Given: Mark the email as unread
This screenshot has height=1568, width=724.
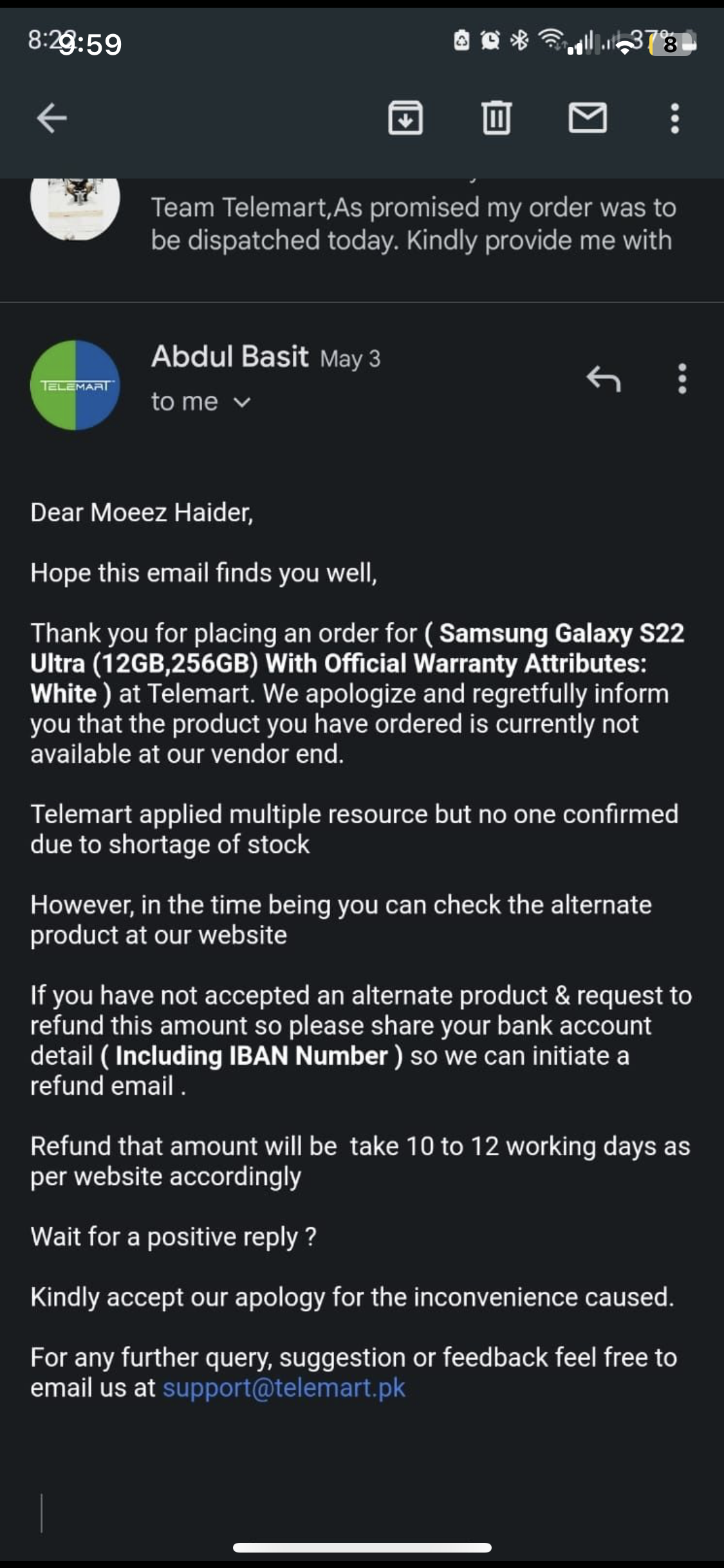Looking at the screenshot, I should click(x=588, y=118).
